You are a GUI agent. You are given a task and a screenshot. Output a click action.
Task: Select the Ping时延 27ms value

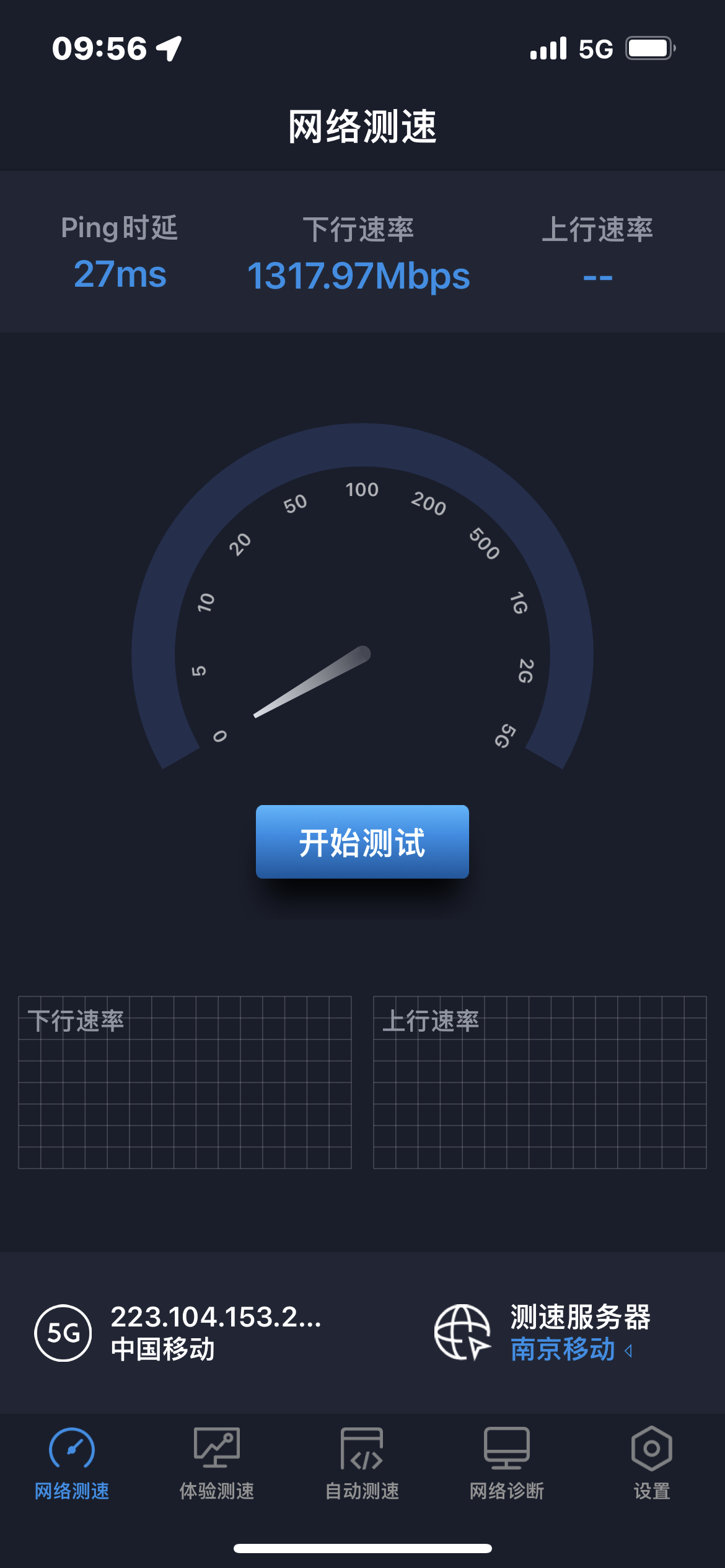click(119, 274)
